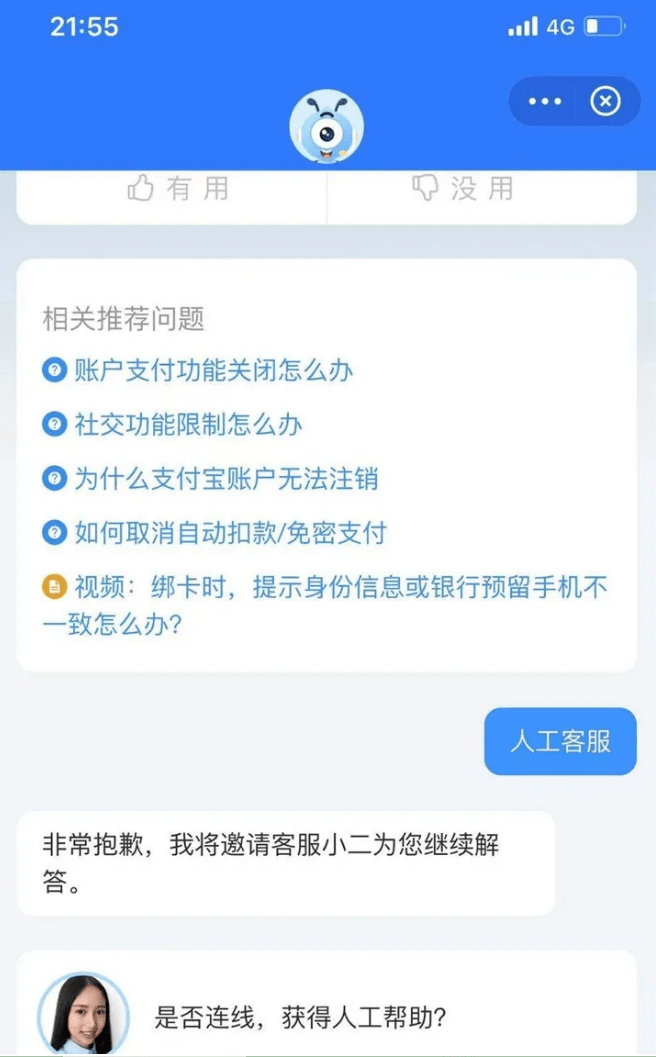Watch the video about 绑卡时提示身份信息不一致
This screenshot has width=656, height=1057.
325,605
